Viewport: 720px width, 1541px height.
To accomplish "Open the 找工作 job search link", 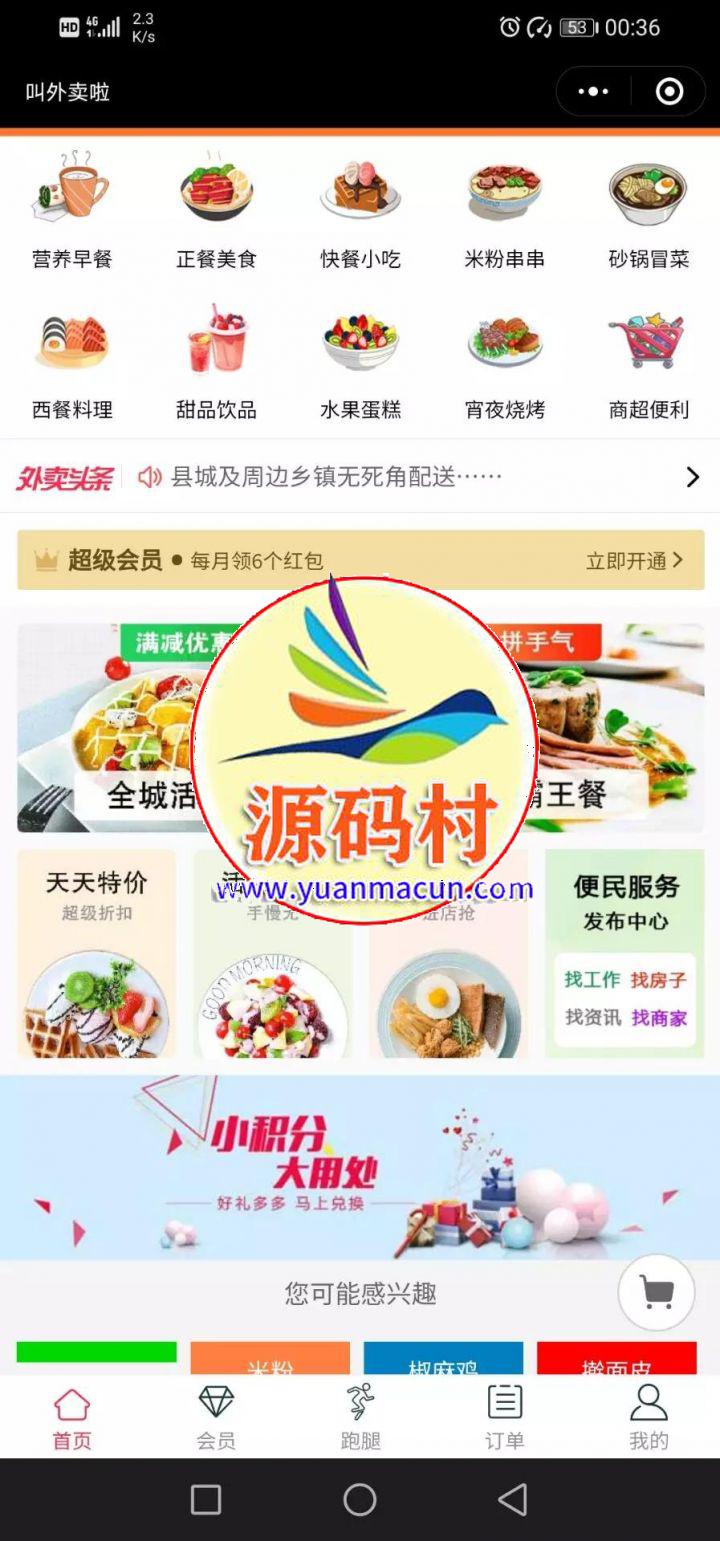I will pos(594,981).
